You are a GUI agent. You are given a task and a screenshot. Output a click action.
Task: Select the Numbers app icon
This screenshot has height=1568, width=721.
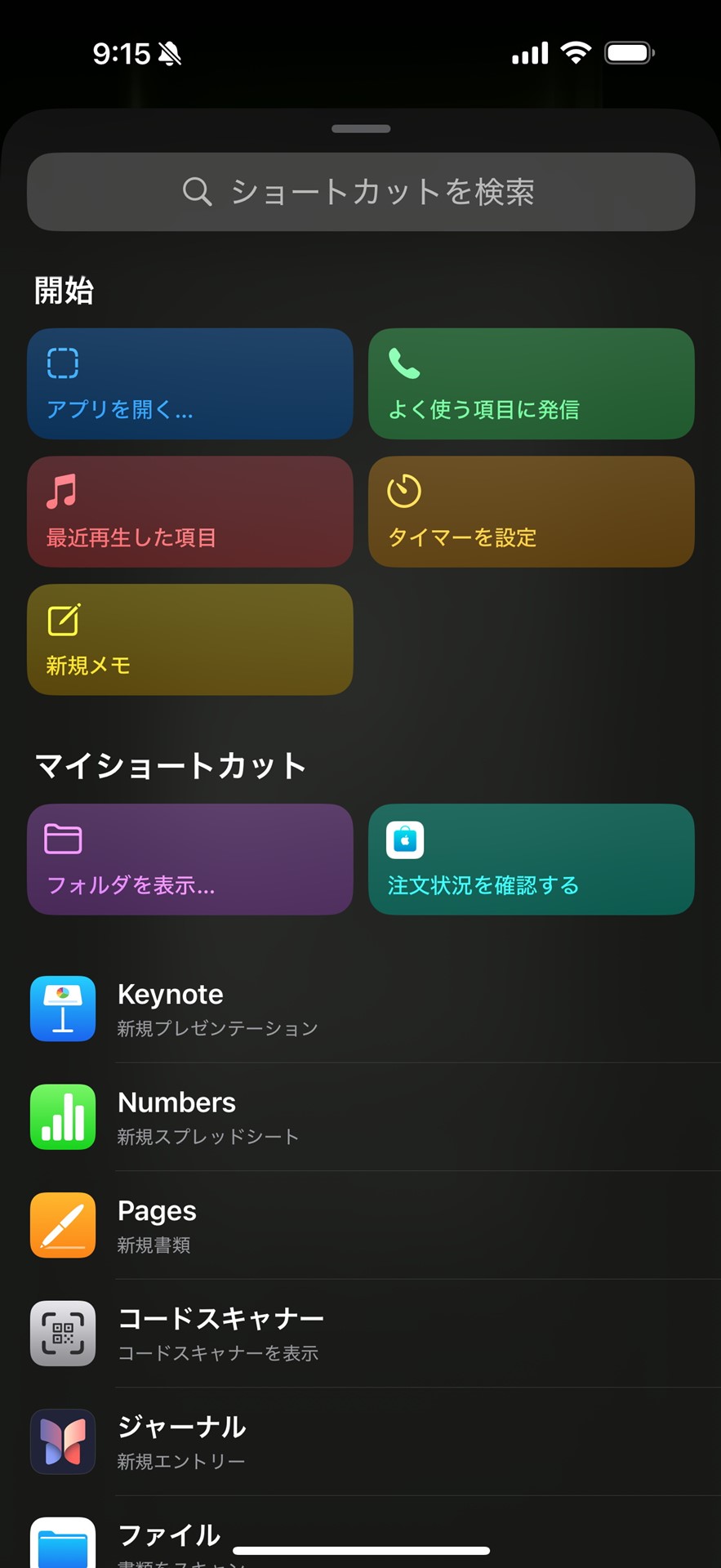[63, 1117]
